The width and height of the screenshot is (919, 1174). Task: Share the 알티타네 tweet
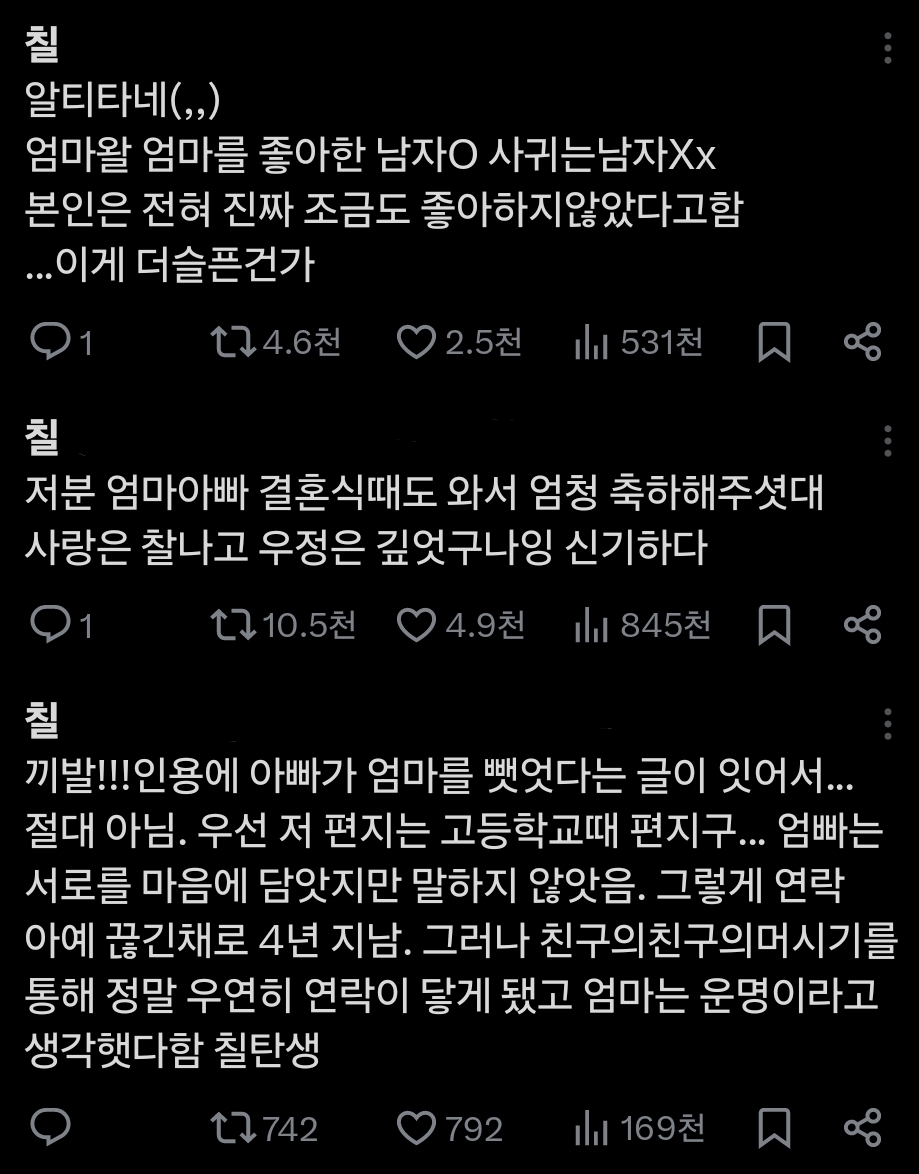coord(862,343)
